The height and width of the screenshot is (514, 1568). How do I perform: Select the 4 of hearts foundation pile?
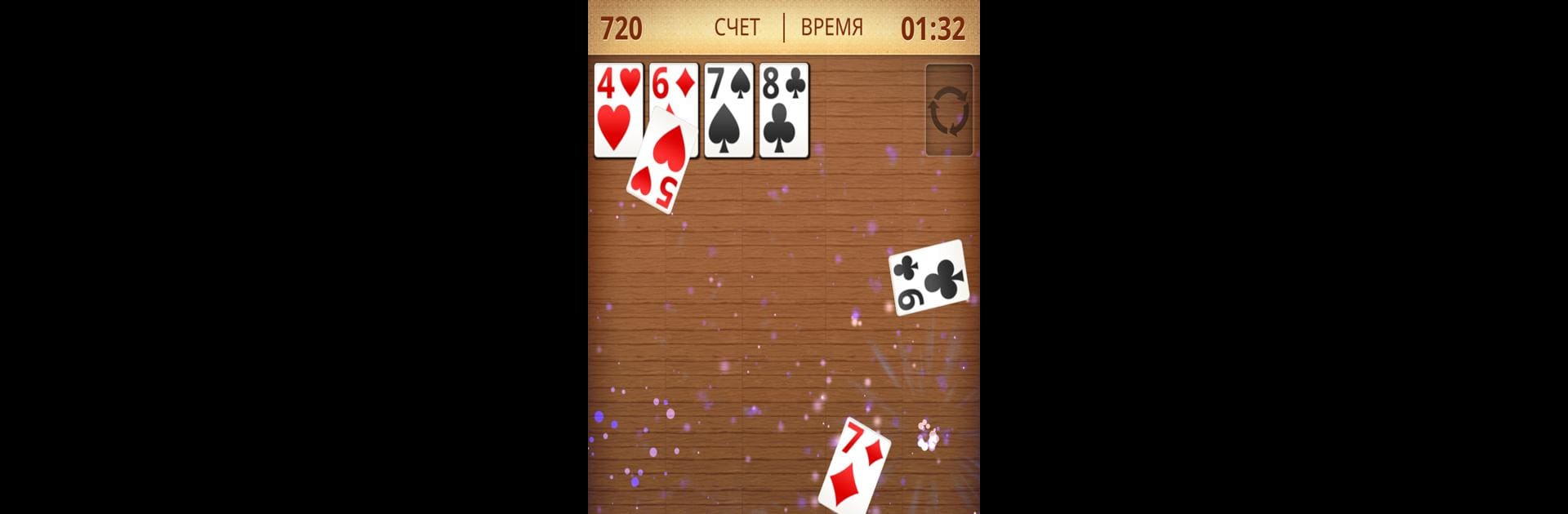(x=617, y=110)
